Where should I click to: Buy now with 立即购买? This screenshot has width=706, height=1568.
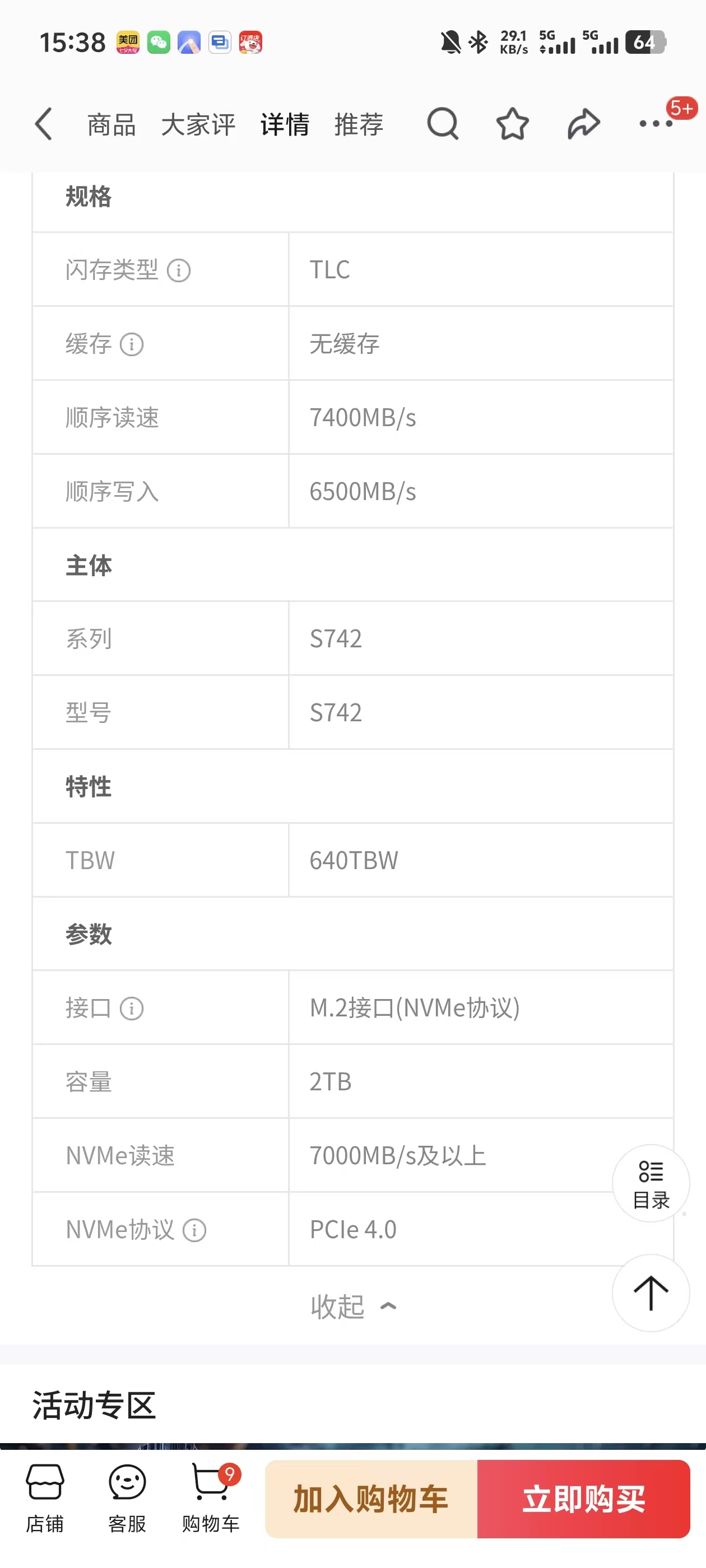point(583,1499)
